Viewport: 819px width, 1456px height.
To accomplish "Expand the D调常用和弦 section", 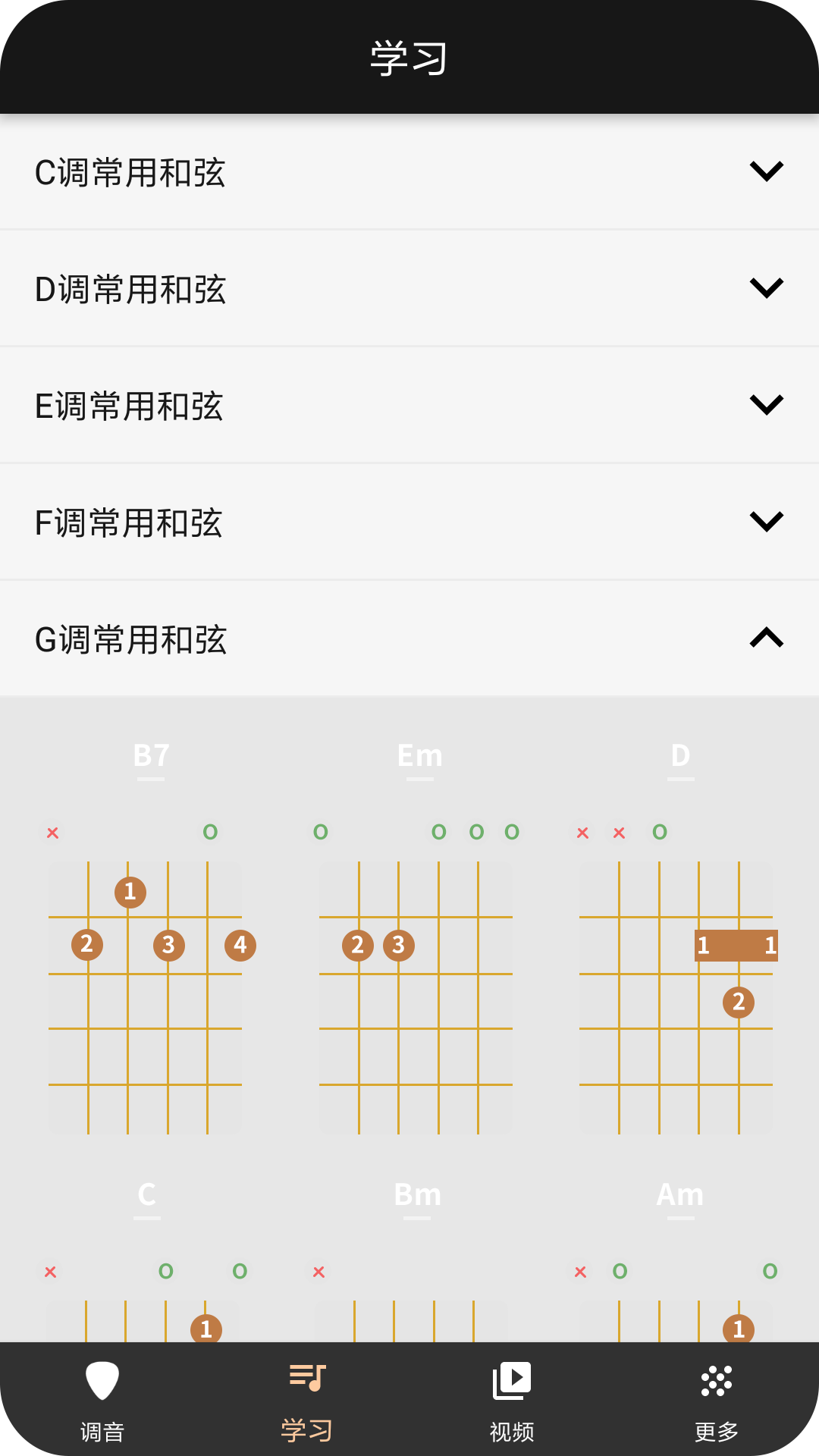I will [x=409, y=289].
